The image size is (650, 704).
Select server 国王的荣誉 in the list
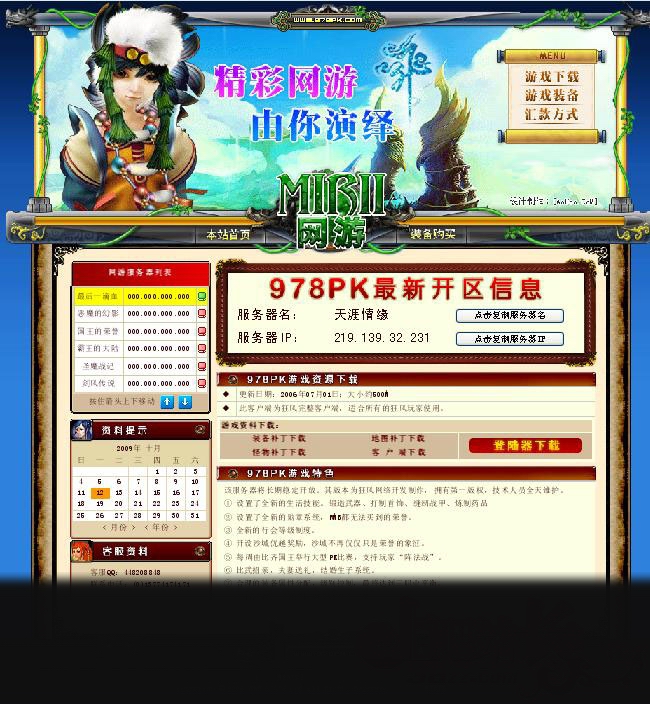click(98, 331)
